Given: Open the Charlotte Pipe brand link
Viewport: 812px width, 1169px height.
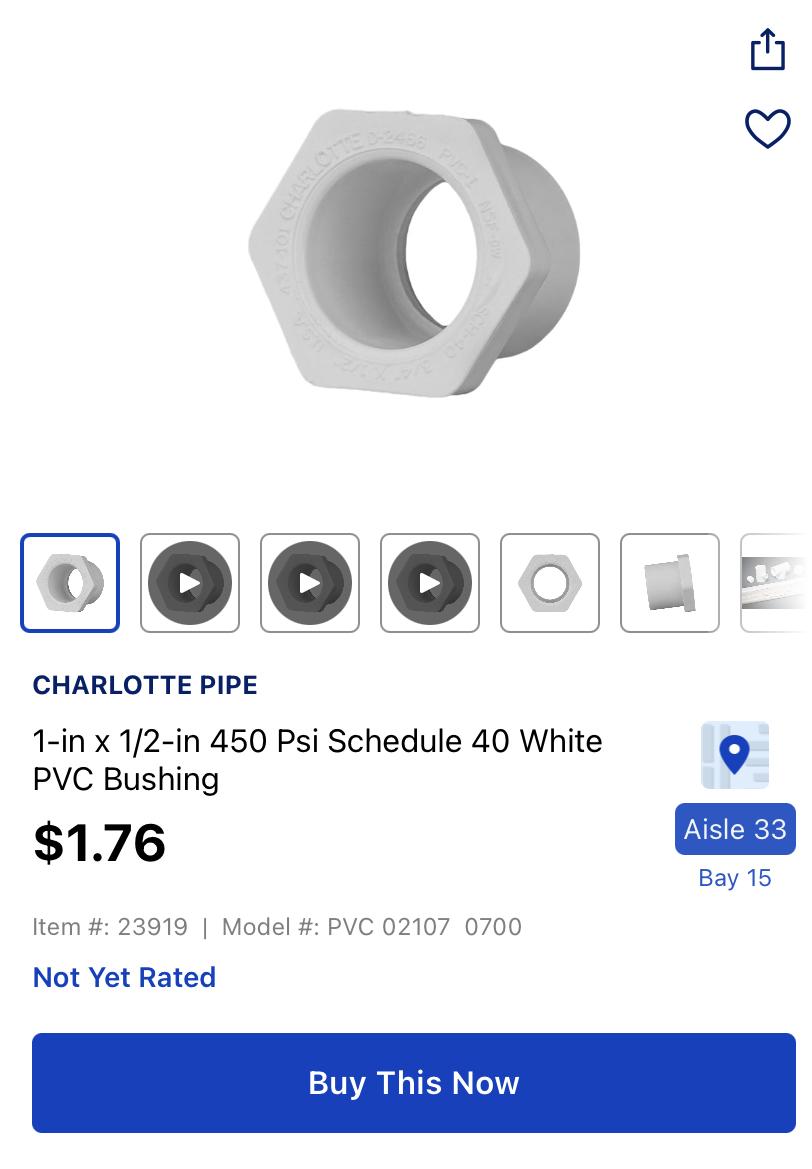Looking at the screenshot, I should (x=145, y=685).
